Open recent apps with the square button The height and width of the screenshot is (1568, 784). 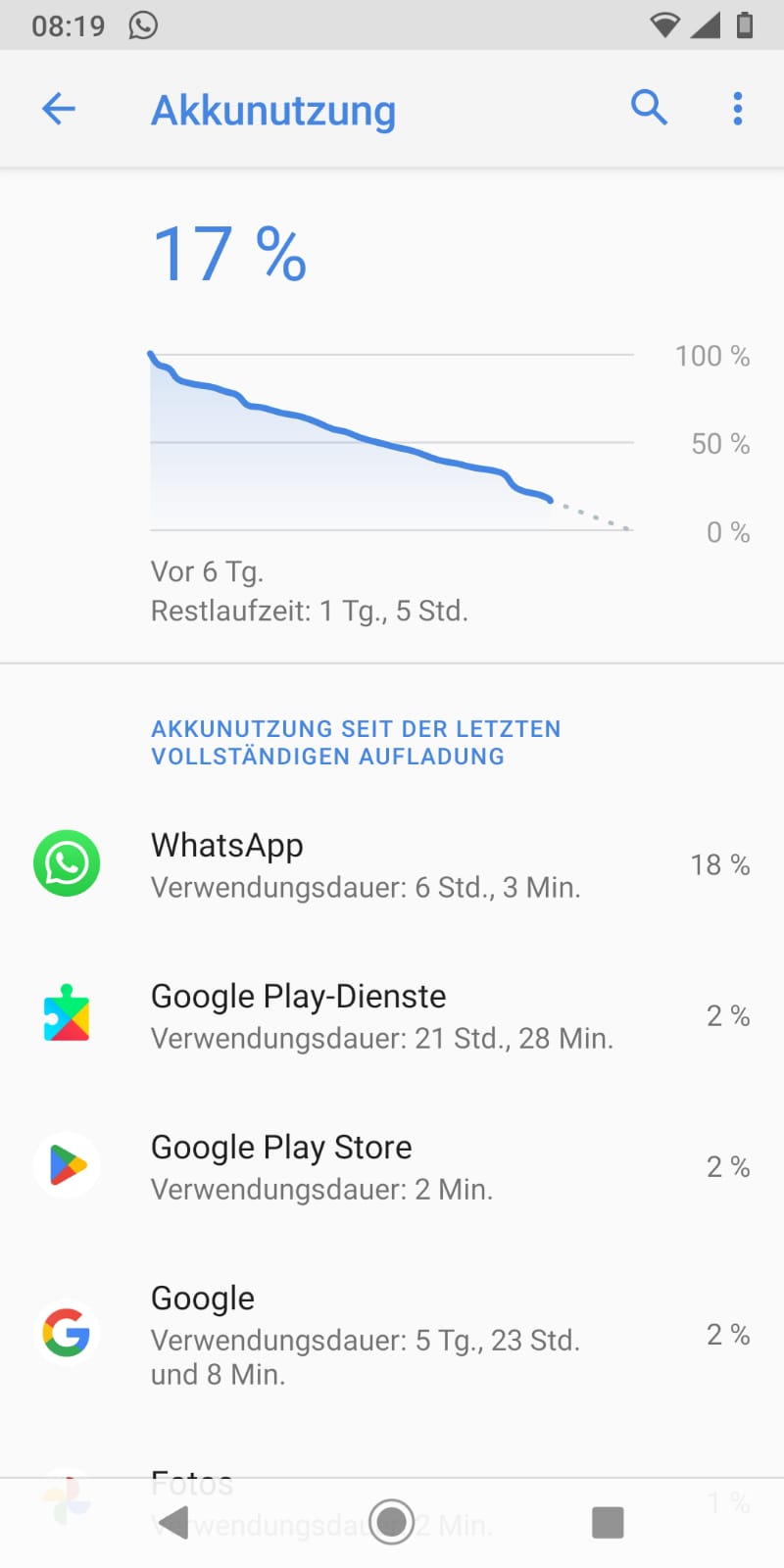point(608,1522)
